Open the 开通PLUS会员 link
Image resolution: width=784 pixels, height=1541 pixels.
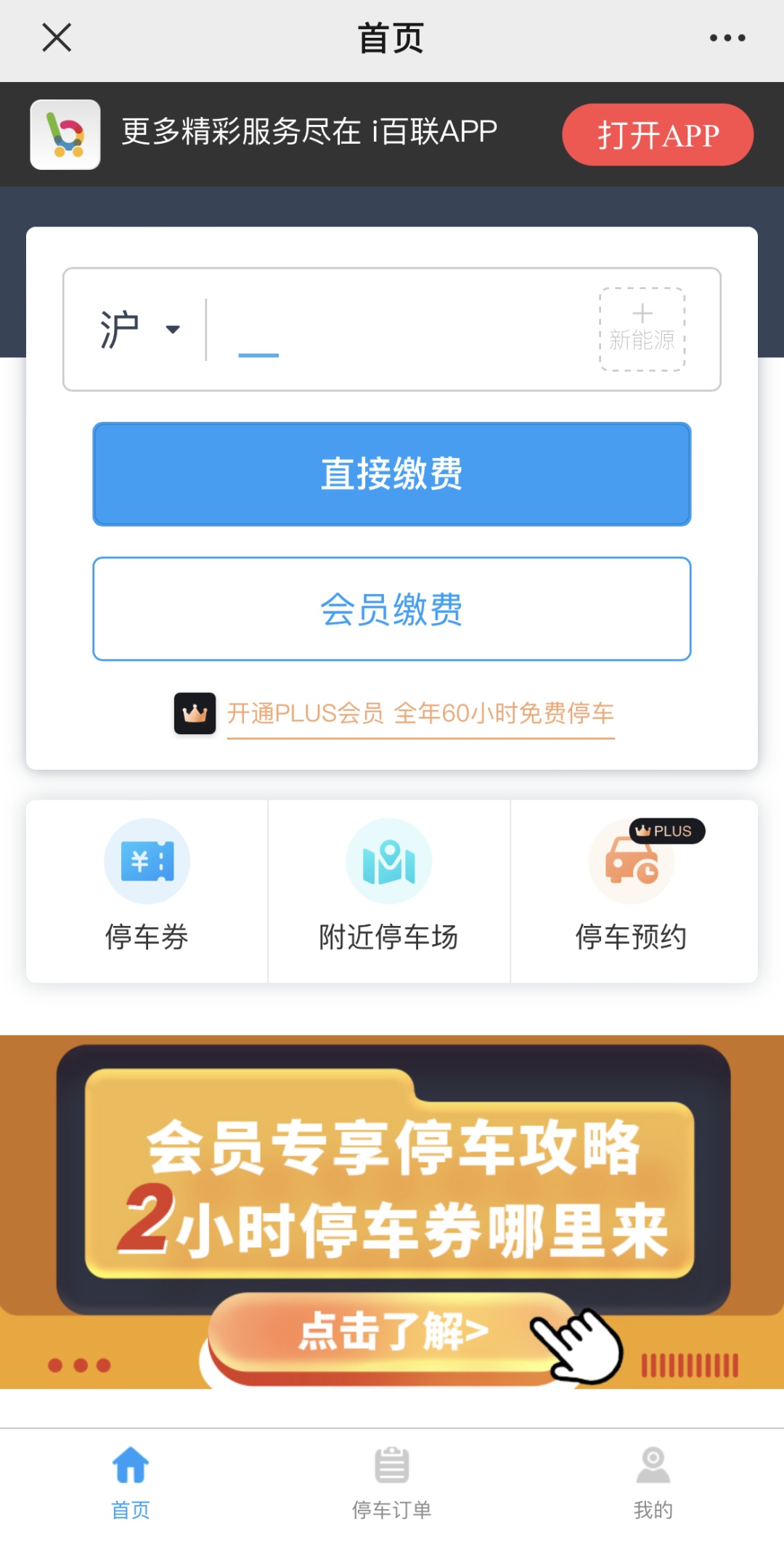point(420,714)
